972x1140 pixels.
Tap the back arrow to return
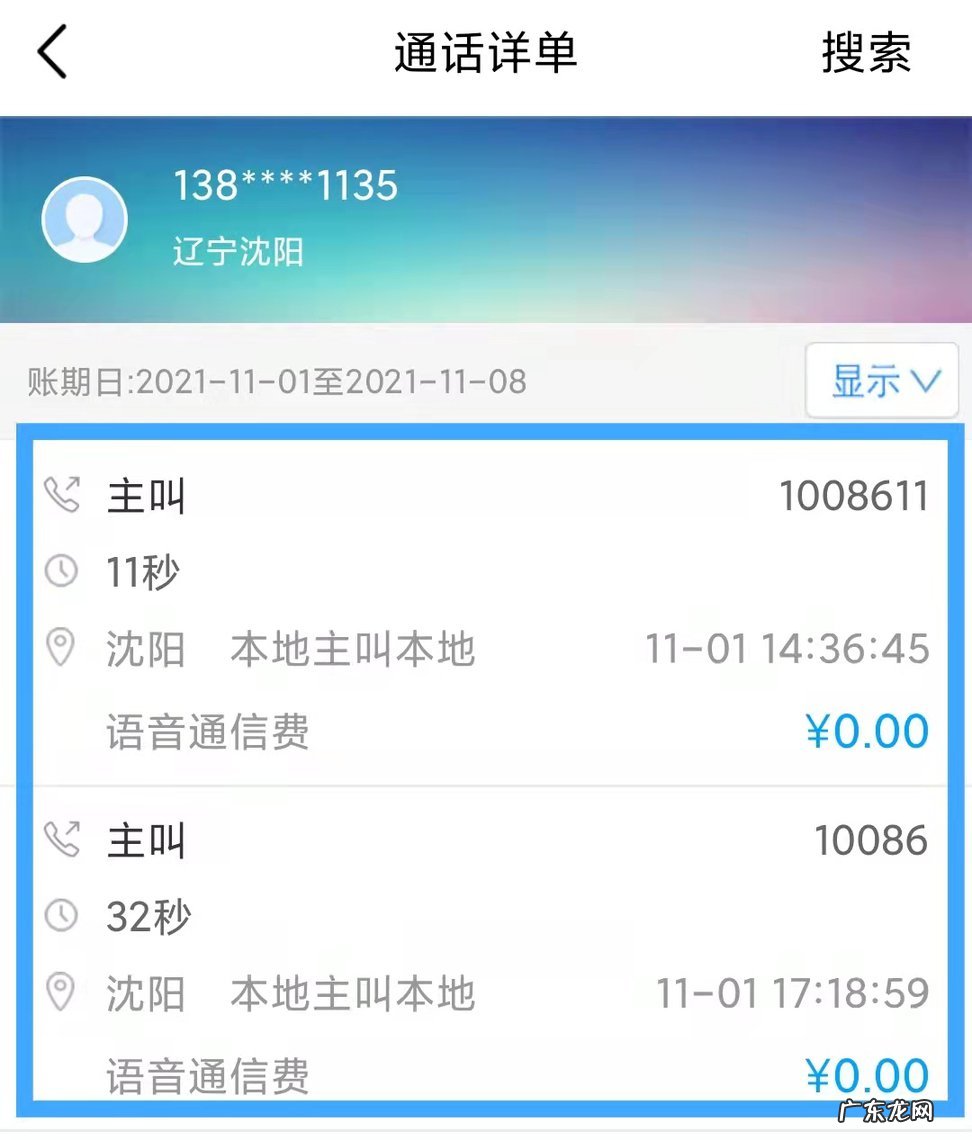(49, 52)
